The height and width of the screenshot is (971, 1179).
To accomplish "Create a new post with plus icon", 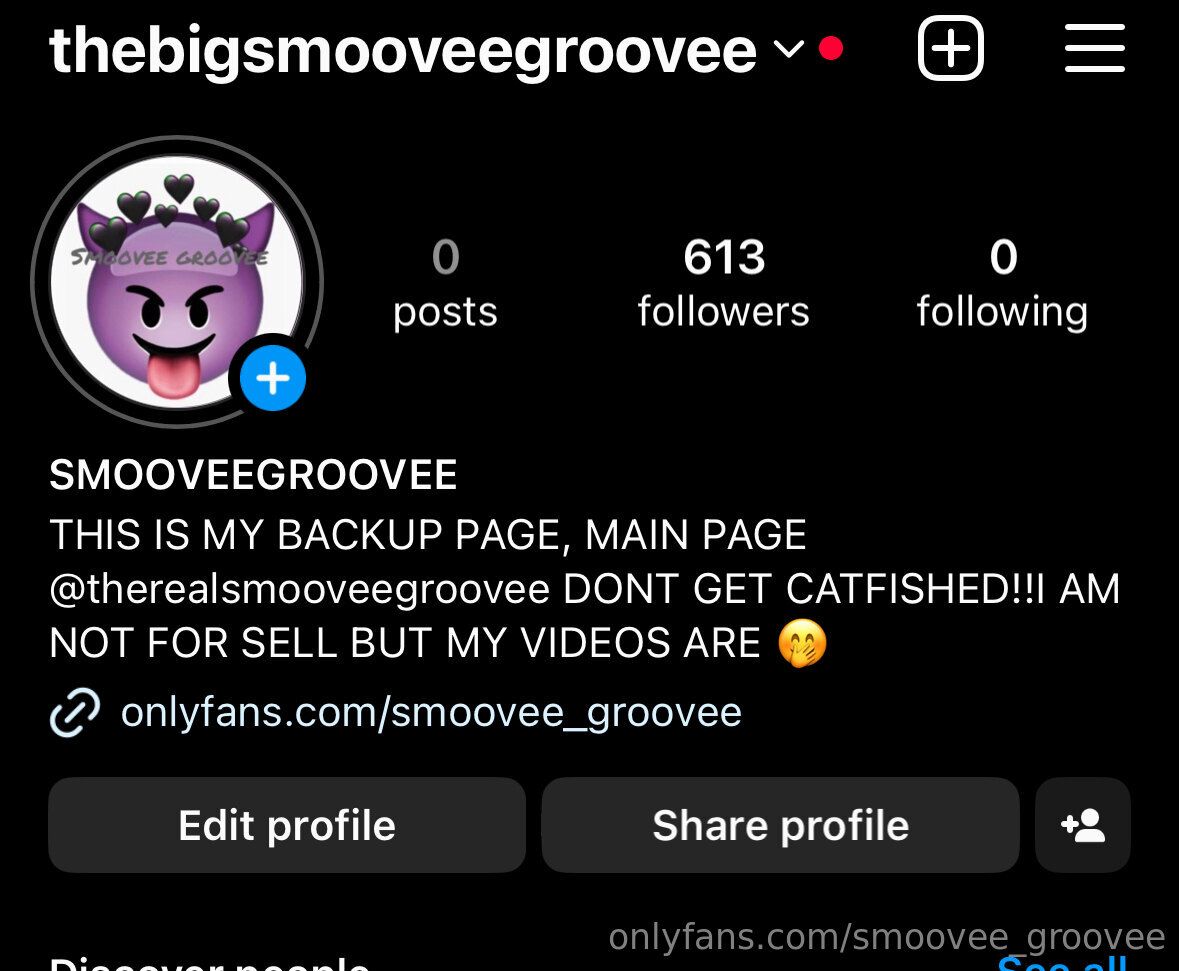I will coord(950,49).
